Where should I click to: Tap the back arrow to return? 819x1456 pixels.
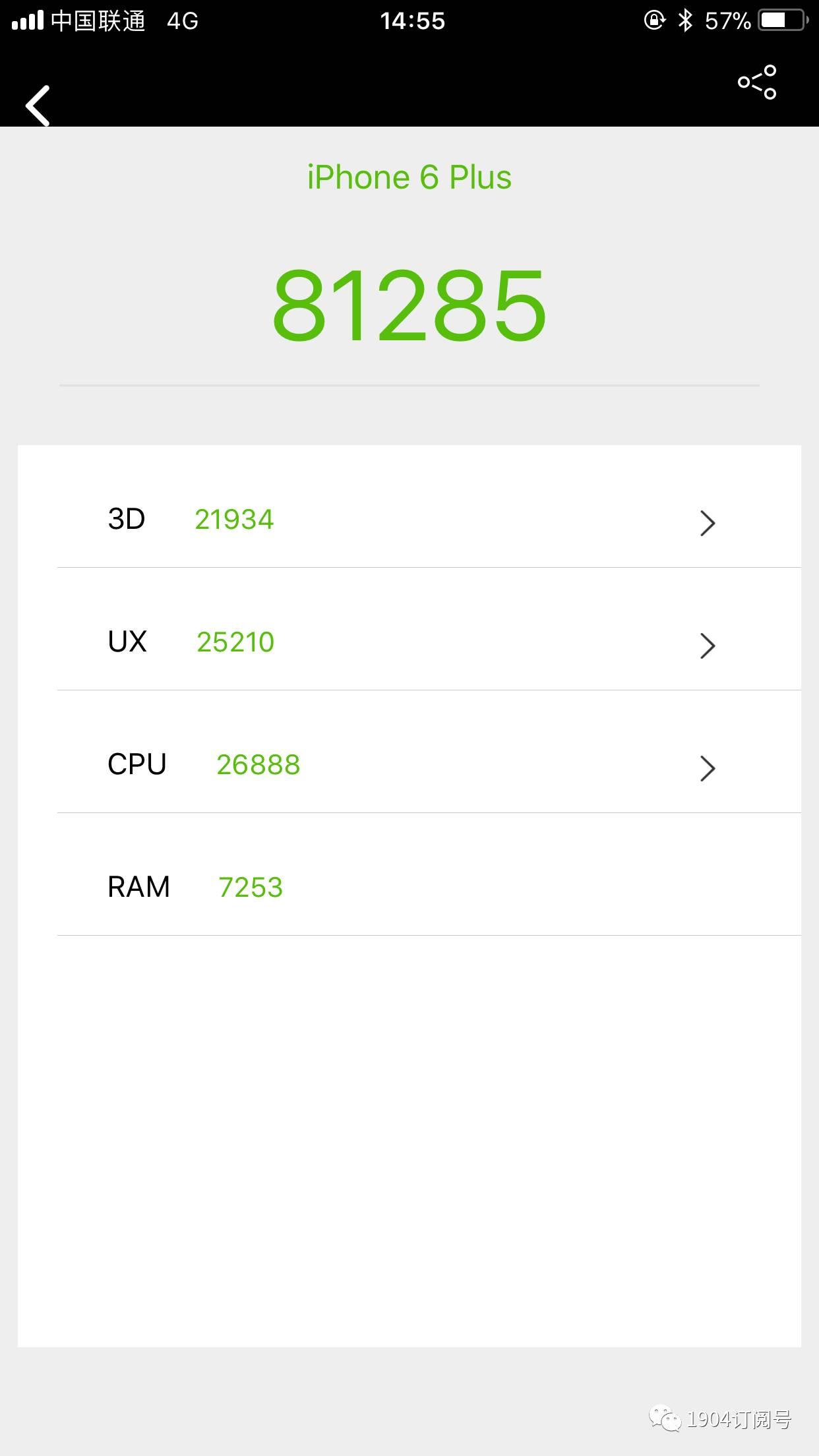(37, 106)
